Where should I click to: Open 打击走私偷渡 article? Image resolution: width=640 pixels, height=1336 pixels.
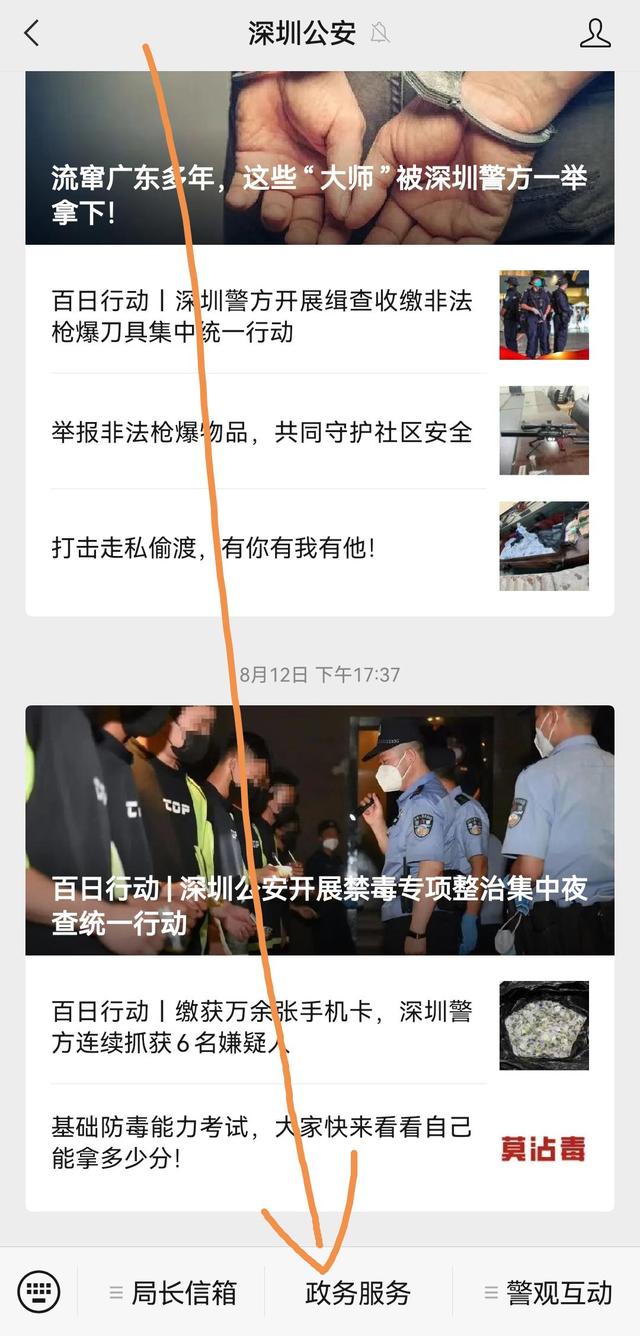(x=214, y=547)
